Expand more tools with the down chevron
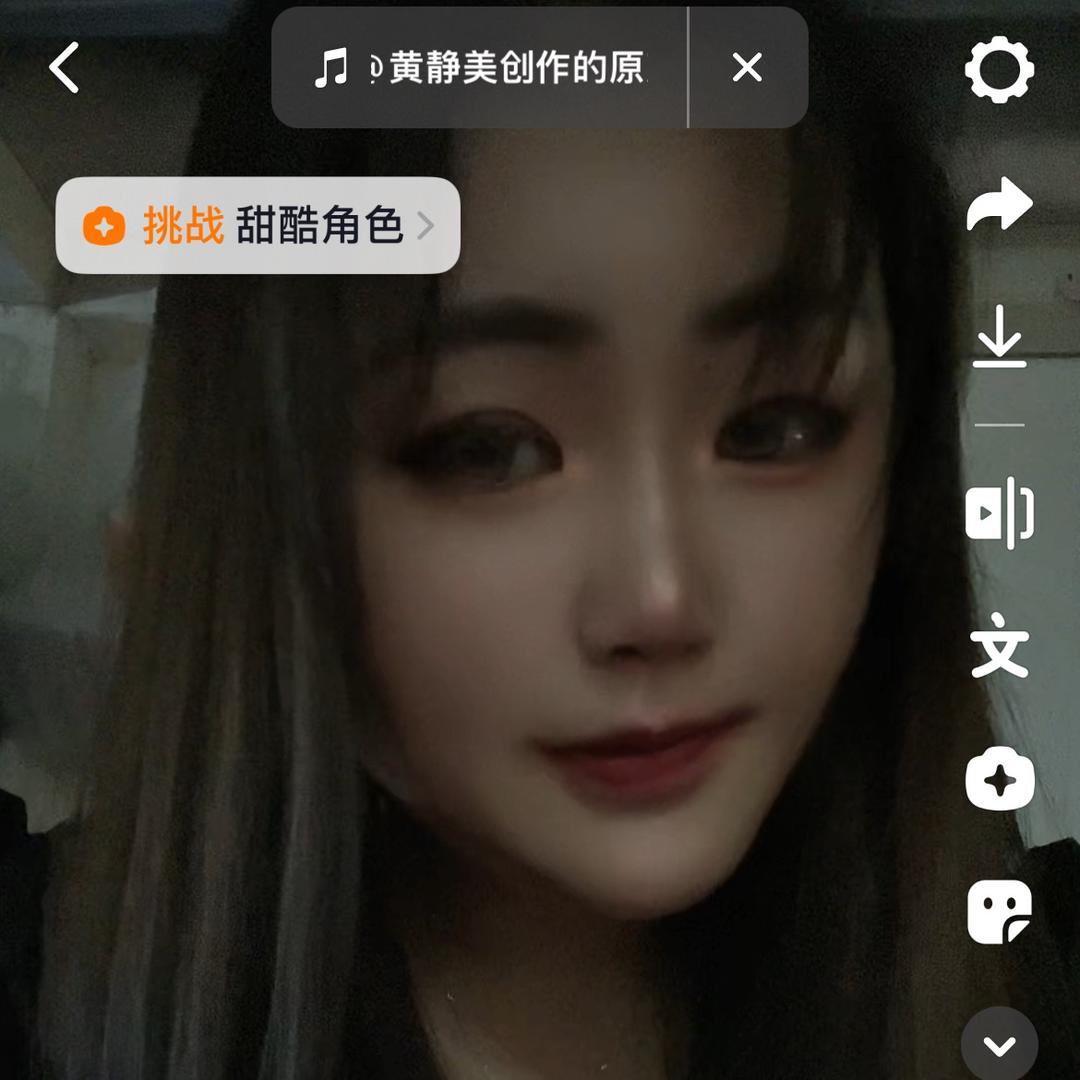This screenshot has height=1080, width=1080. tap(999, 1045)
